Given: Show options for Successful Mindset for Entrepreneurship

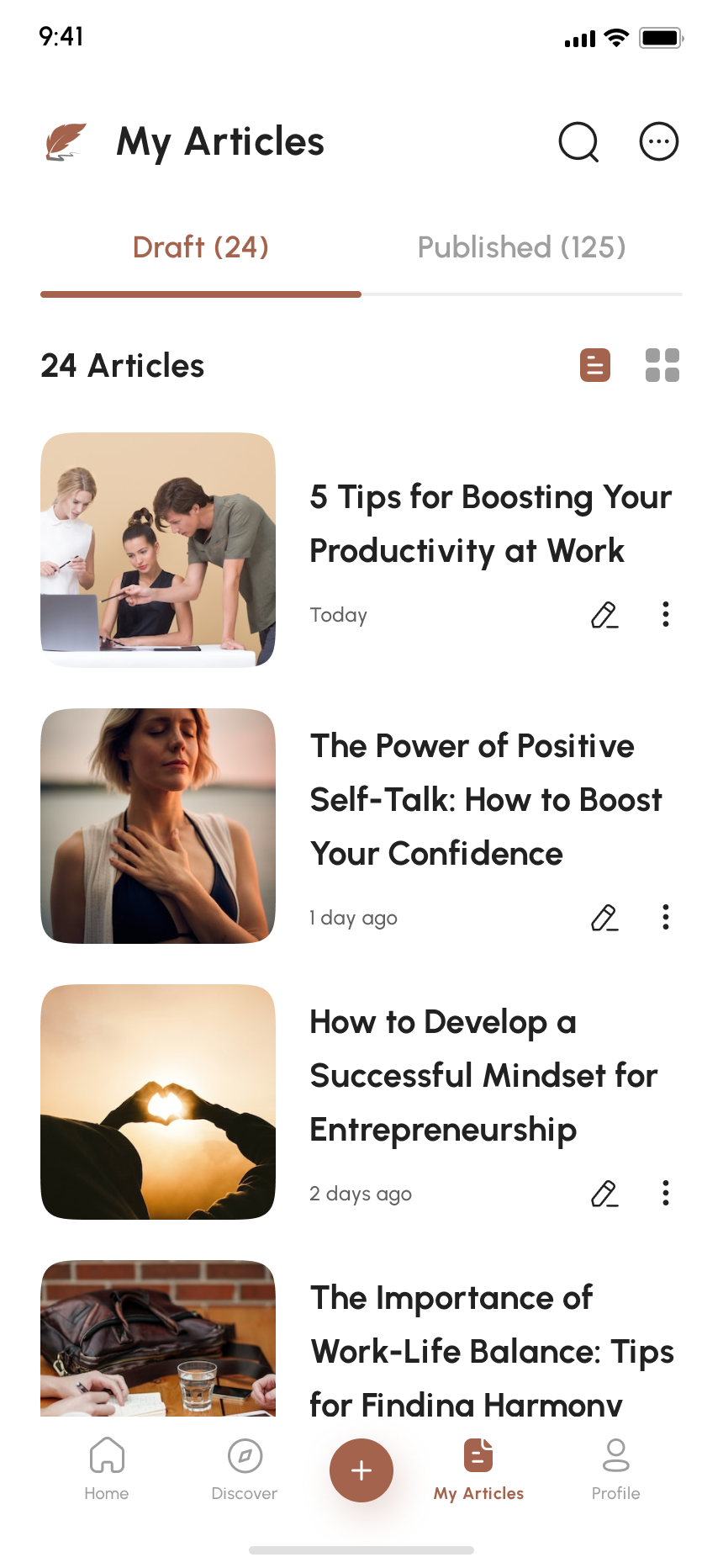Looking at the screenshot, I should (666, 1194).
